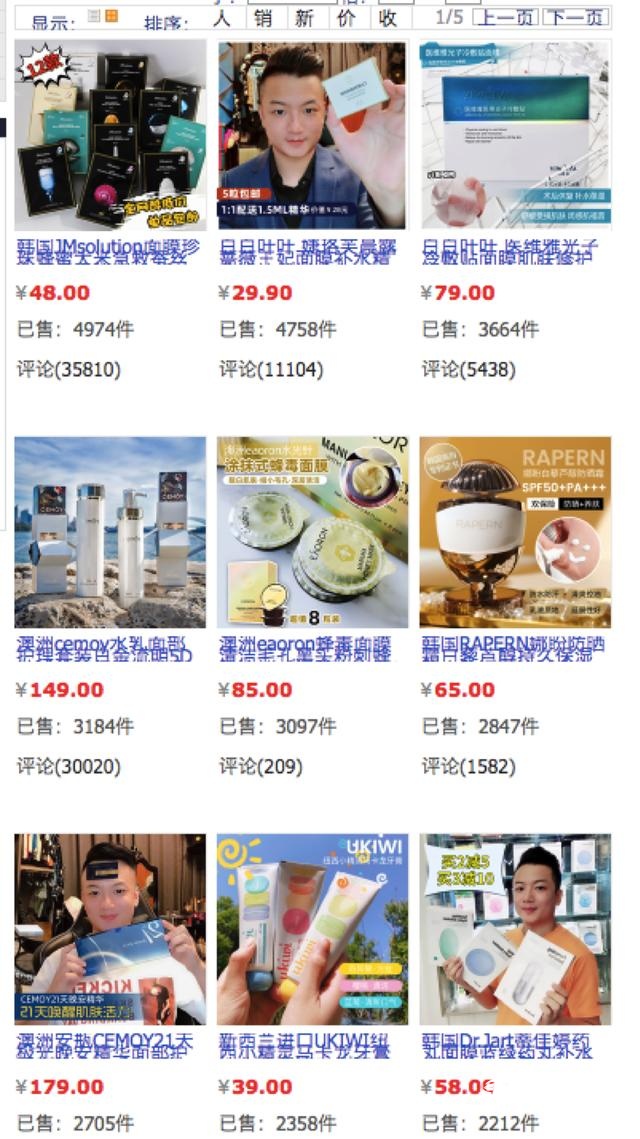Sort products by favorites (收)
The width and height of the screenshot is (640, 1139).
pos(388,18)
